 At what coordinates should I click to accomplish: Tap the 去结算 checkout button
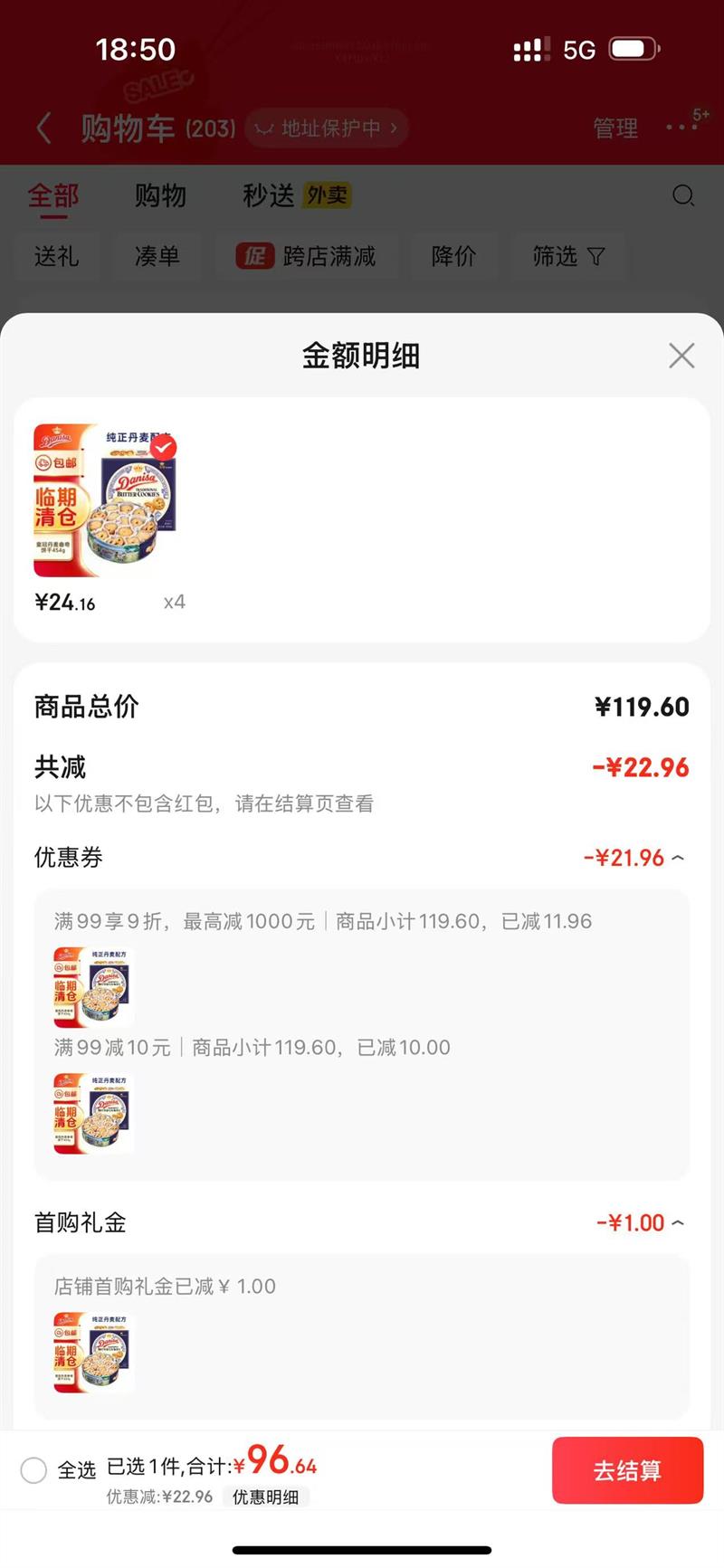coord(628,1470)
